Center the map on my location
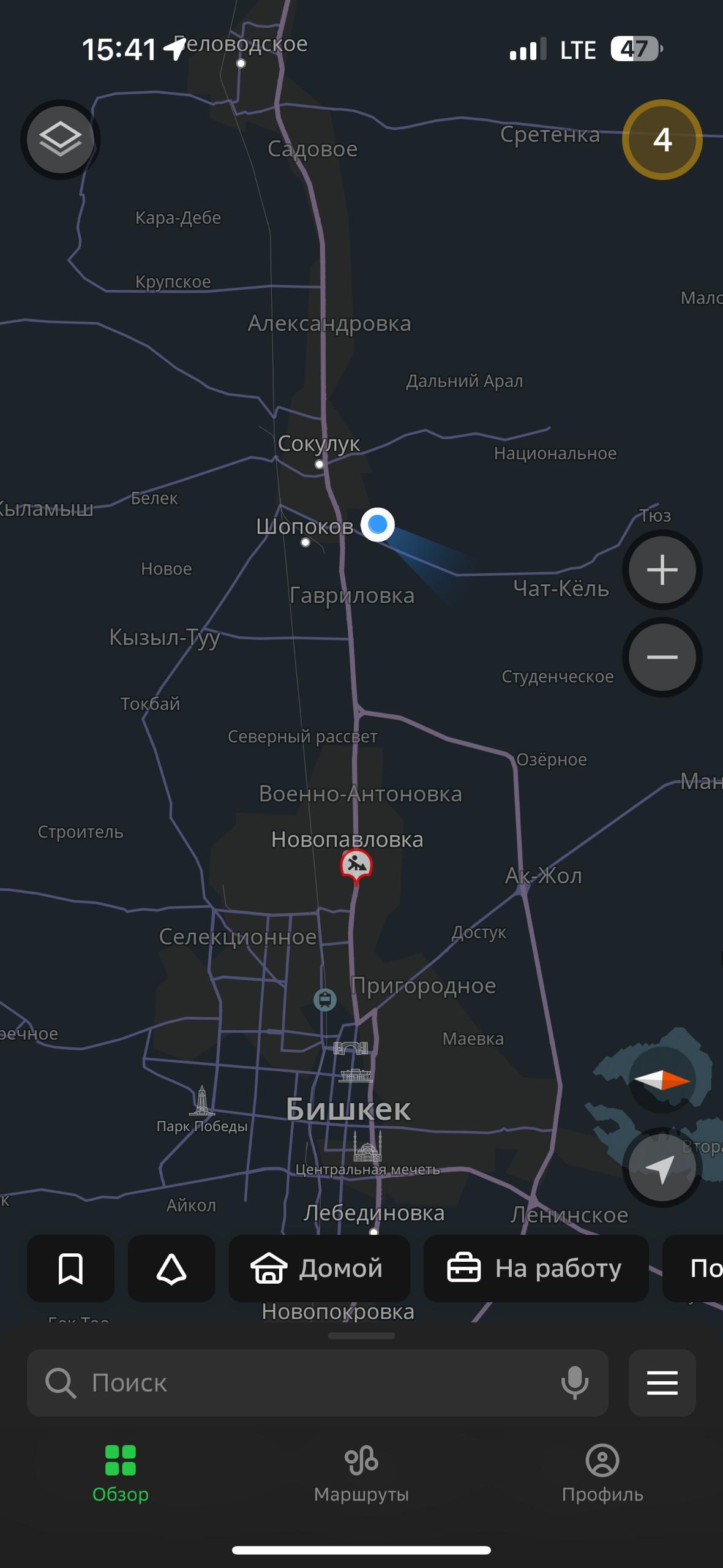This screenshot has height=1568, width=723. tap(662, 1169)
